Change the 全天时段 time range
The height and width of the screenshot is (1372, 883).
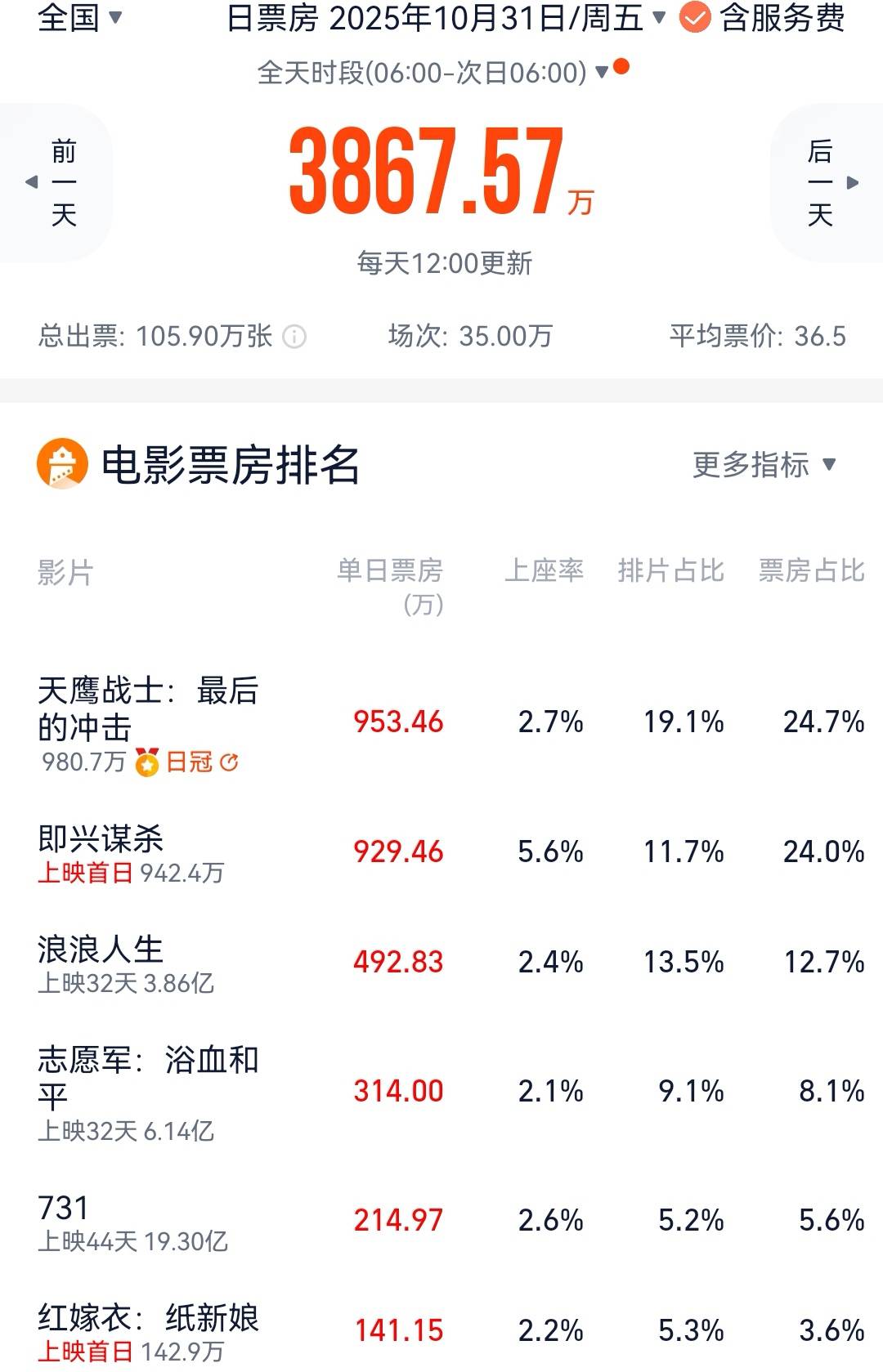click(433, 73)
